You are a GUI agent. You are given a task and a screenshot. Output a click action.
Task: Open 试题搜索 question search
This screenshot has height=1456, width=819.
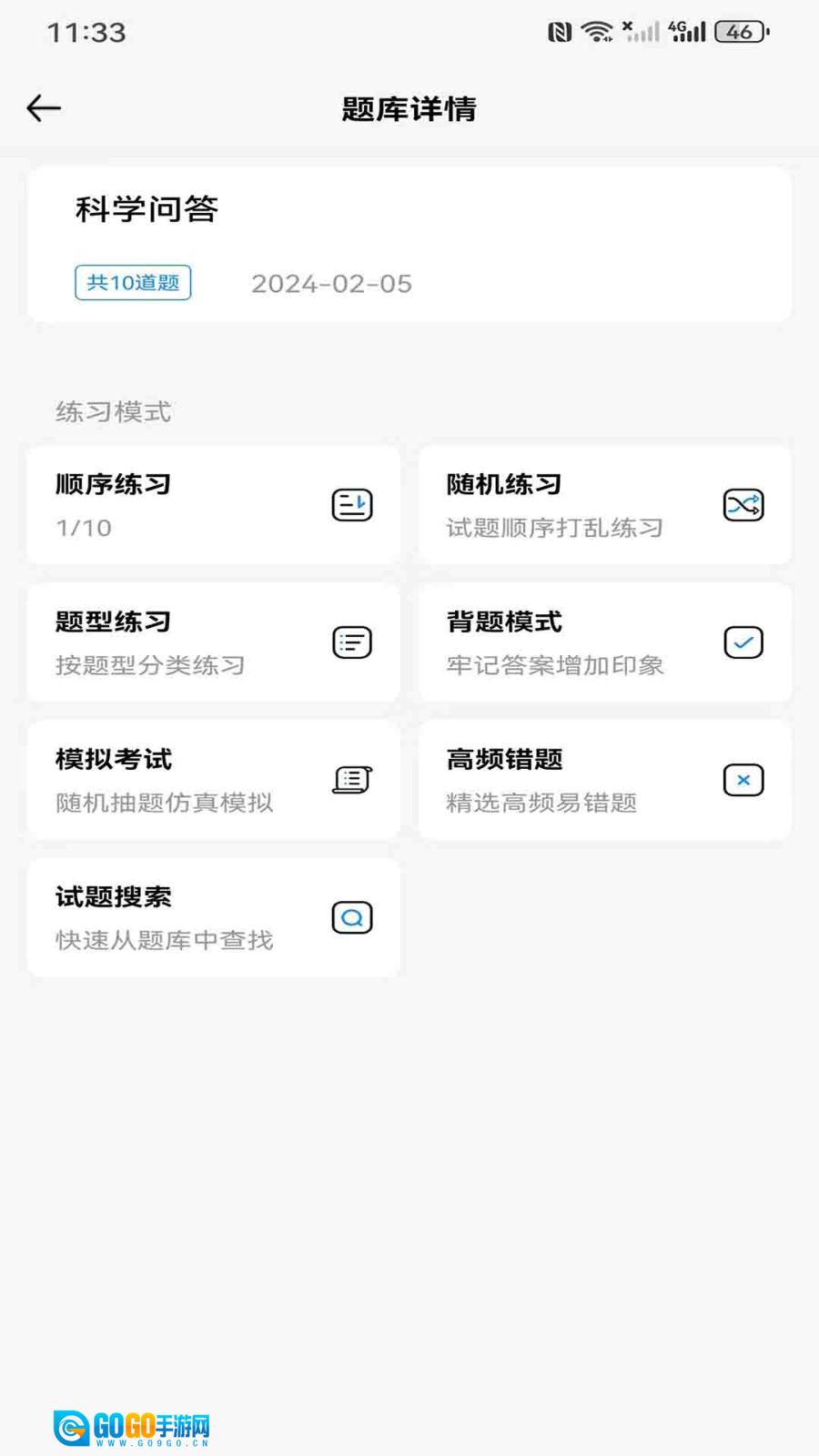(x=214, y=917)
